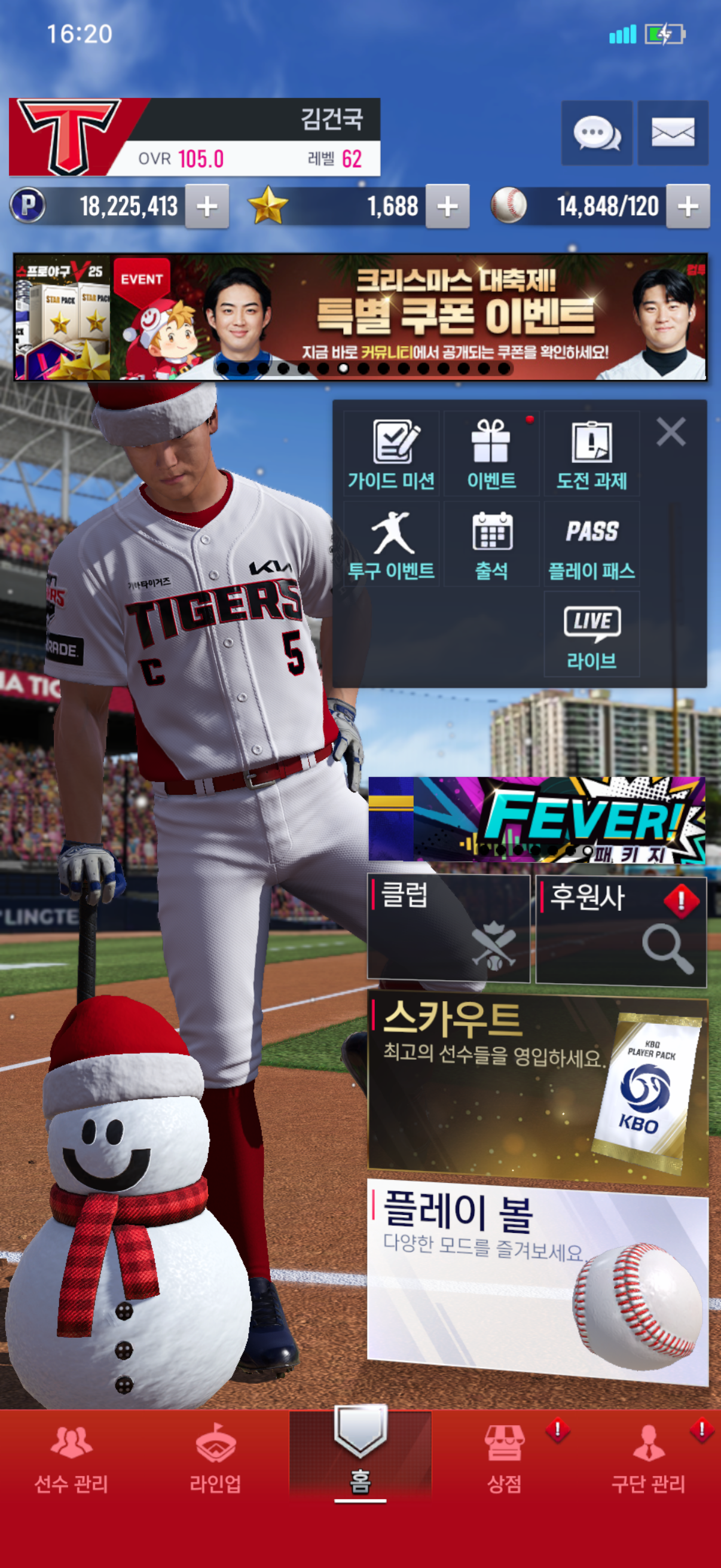Open 출석 attendance calendar
This screenshot has width=721, height=1568.
coord(491,544)
